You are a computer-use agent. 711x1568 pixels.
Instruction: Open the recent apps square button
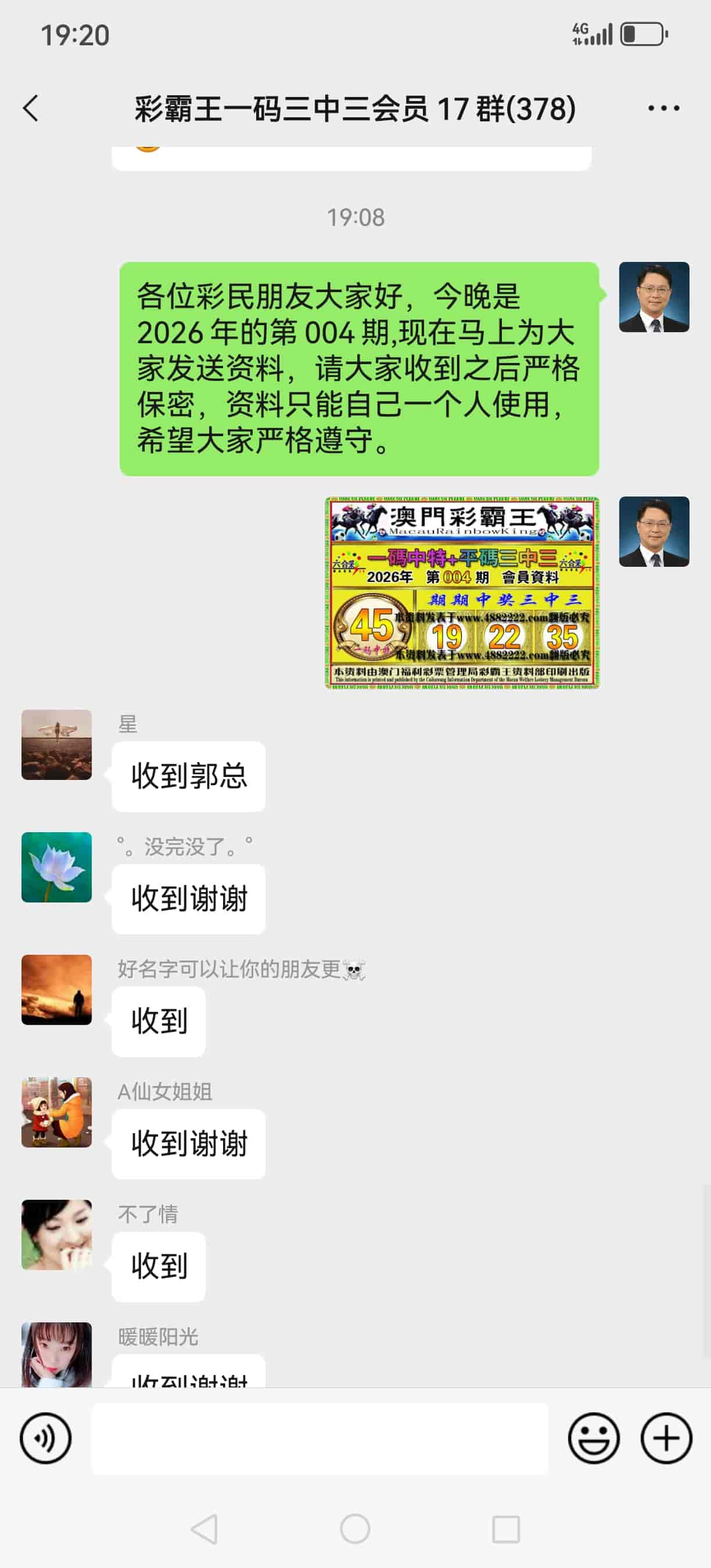(505, 1529)
